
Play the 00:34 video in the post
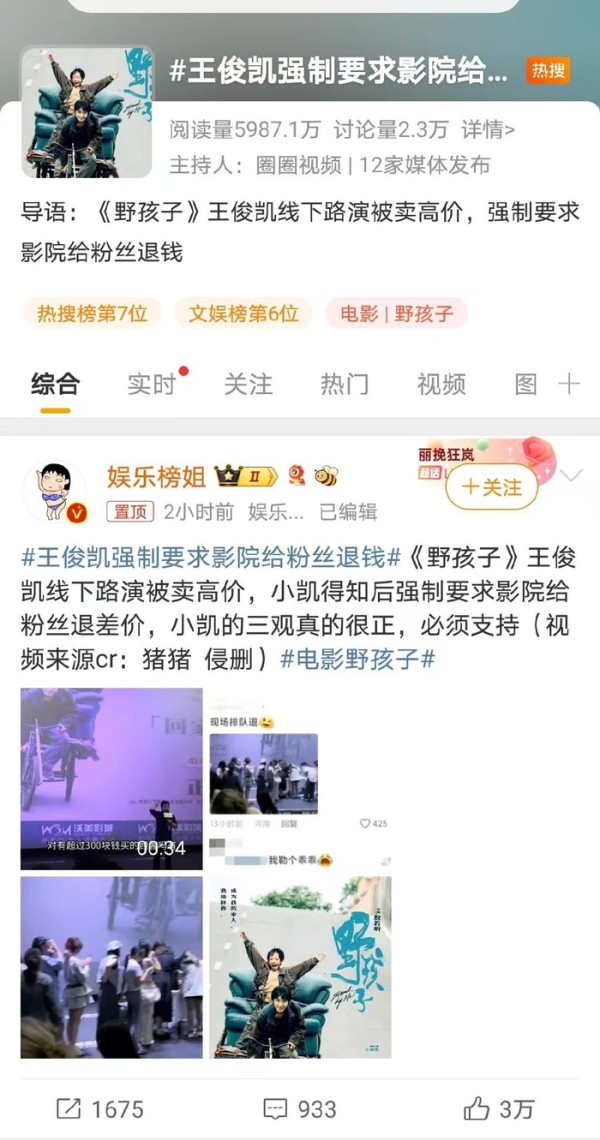(111, 778)
